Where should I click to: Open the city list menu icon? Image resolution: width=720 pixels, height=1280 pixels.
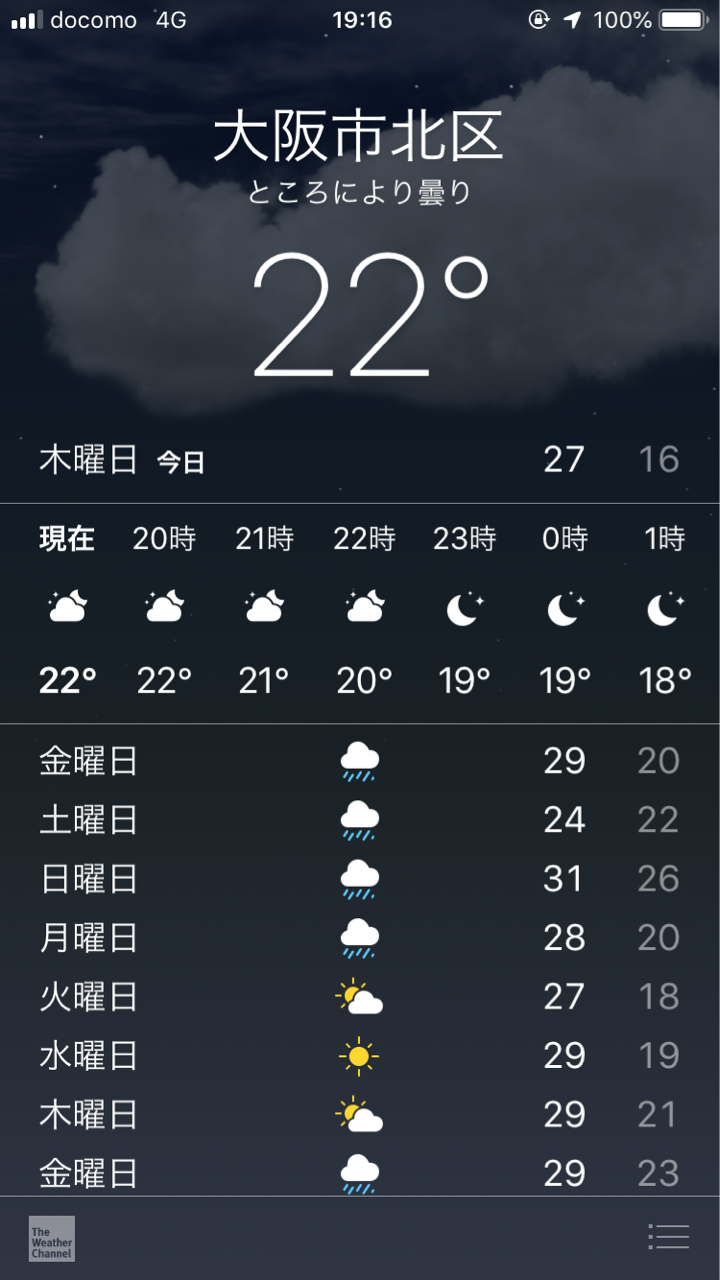[x=668, y=1237]
